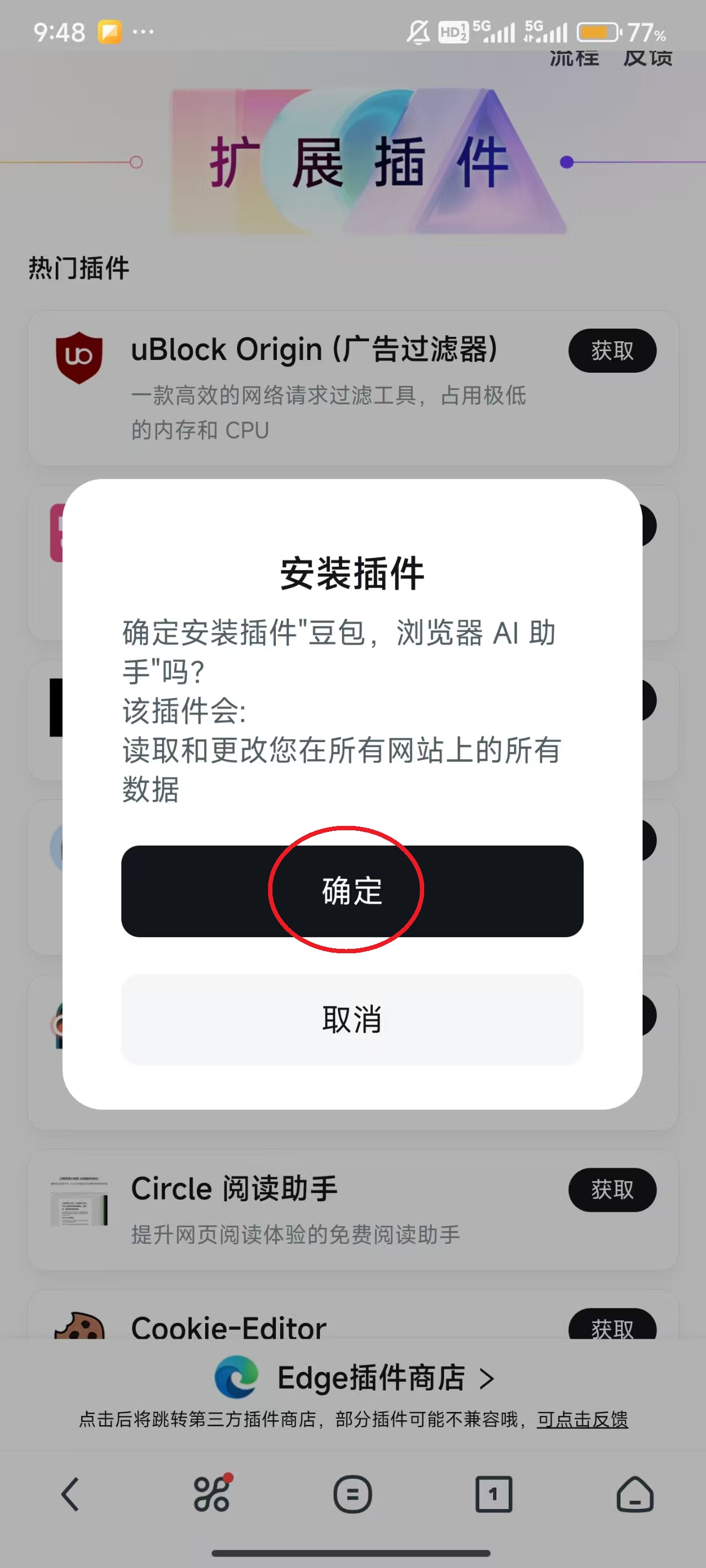This screenshot has width=706, height=1568.
Task: Get uBlock Origin via 获取 button
Action: [x=612, y=350]
